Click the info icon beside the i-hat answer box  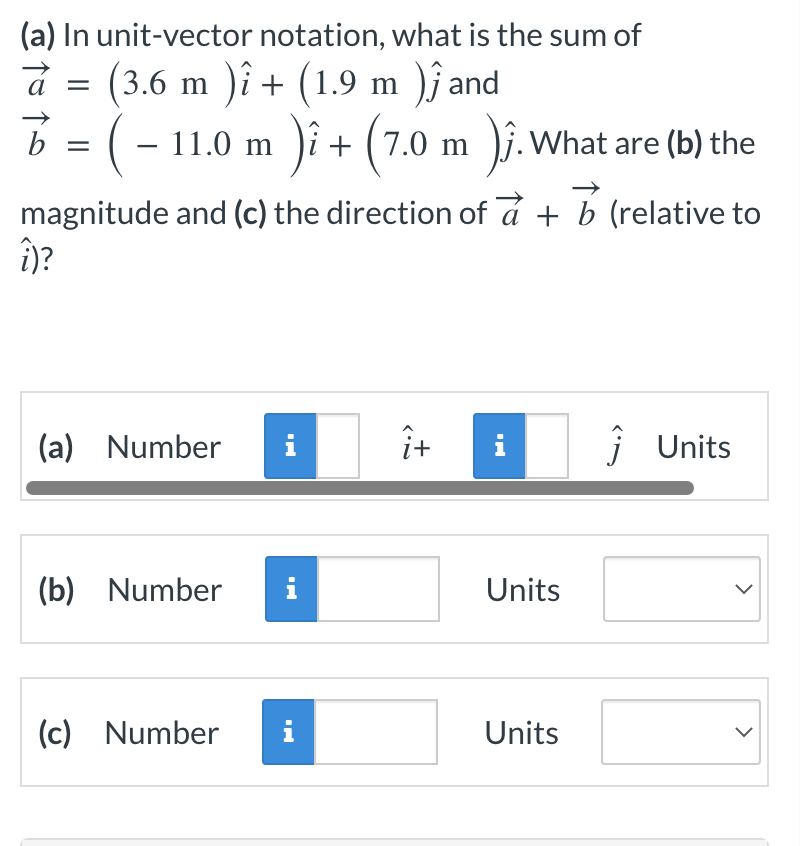[x=291, y=447]
